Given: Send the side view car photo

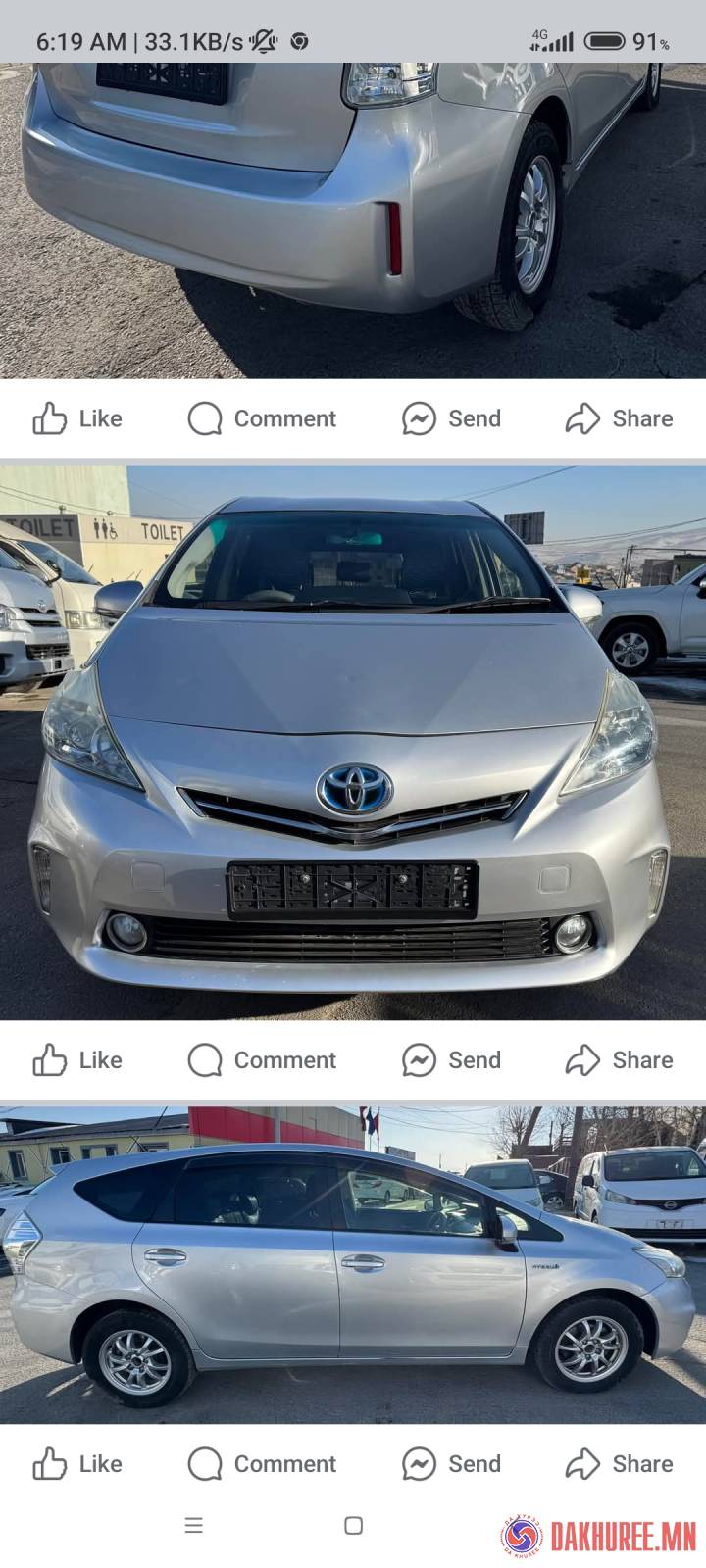Looking at the screenshot, I should (x=452, y=1464).
